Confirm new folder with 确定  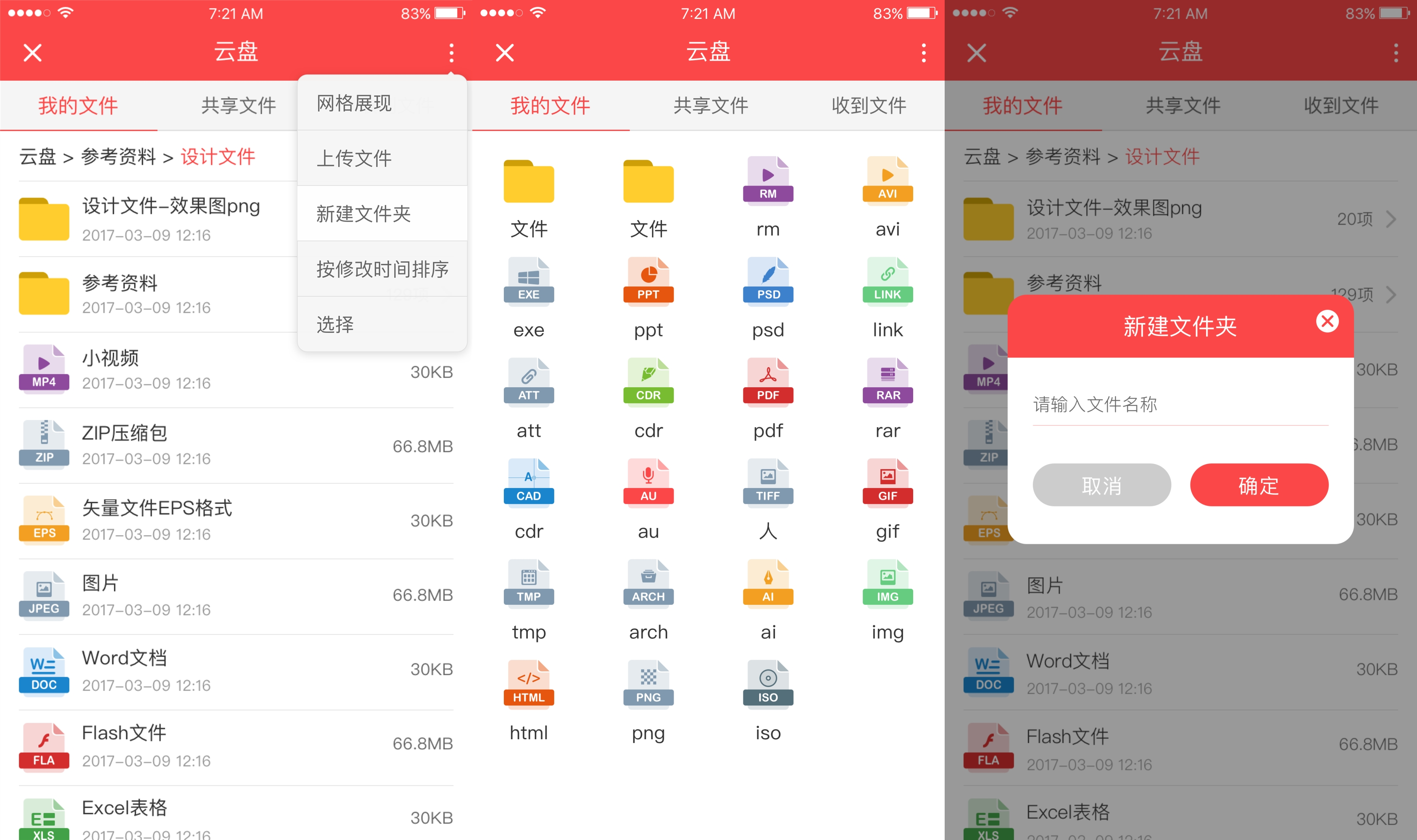pyautogui.click(x=1259, y=485)
